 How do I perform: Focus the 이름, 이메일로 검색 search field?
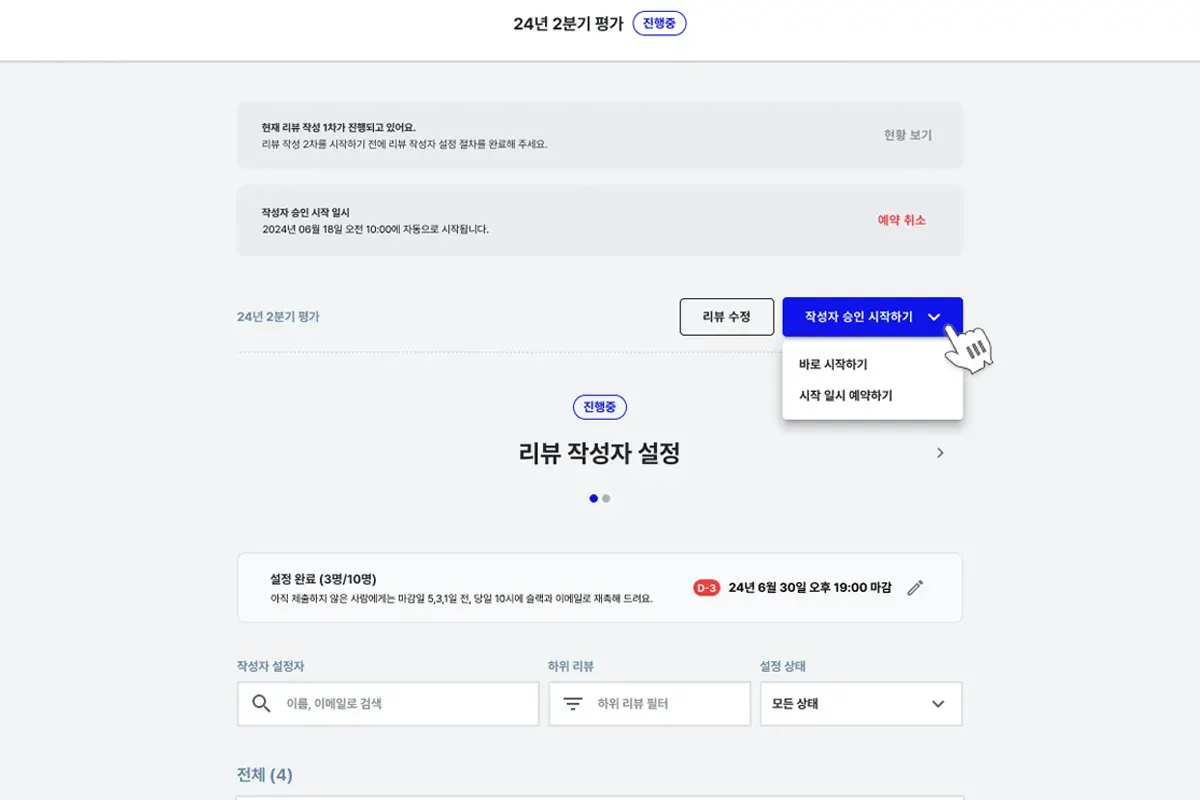[x=400, y=704]
